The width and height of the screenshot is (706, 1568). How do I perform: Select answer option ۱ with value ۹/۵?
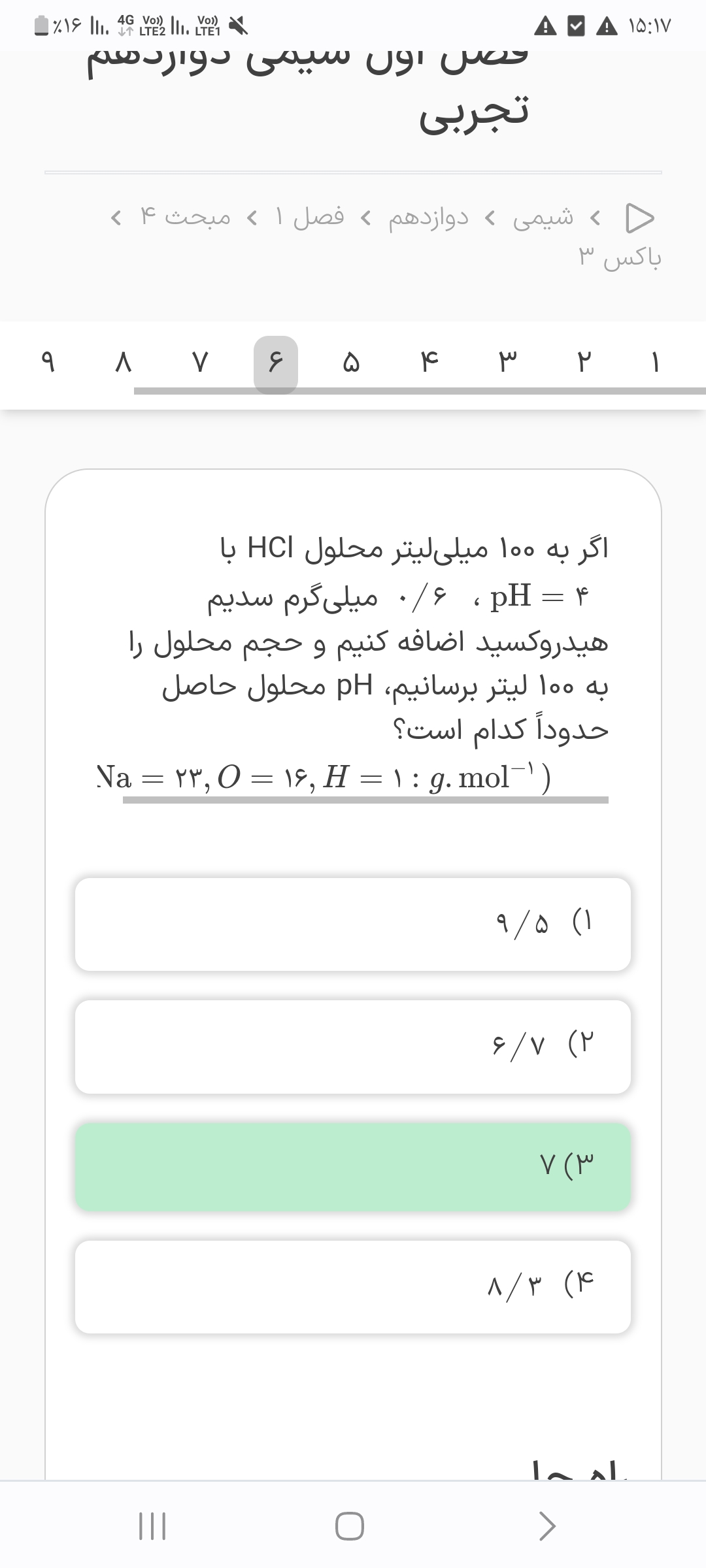(x=353, y=924)
